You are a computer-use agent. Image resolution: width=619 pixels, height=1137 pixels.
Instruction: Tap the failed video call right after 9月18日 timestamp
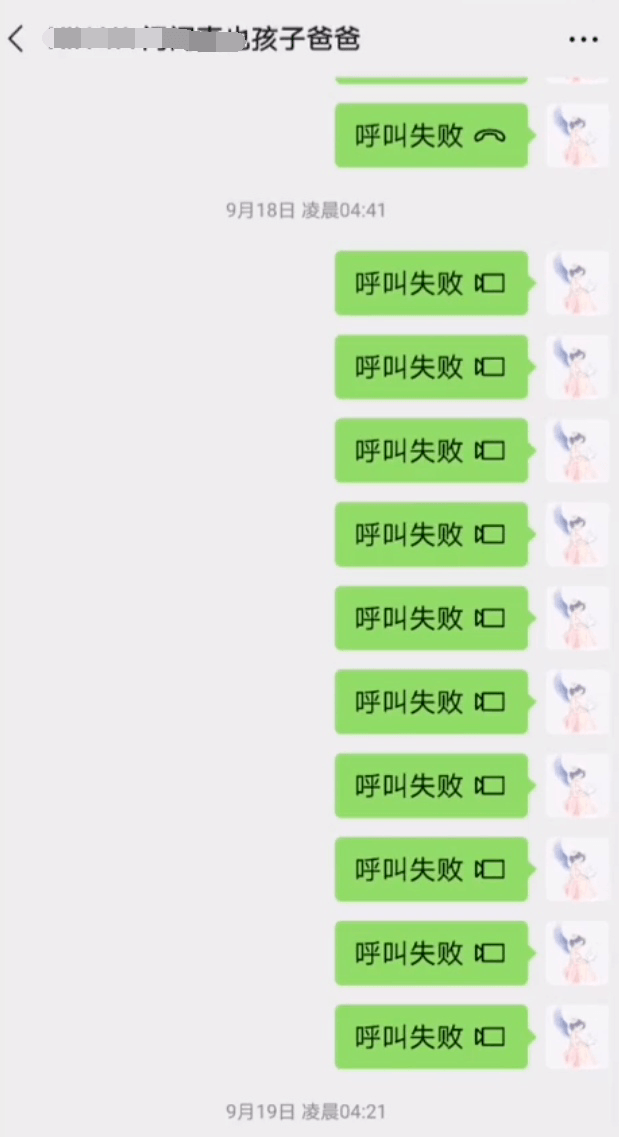pos(430,283)
